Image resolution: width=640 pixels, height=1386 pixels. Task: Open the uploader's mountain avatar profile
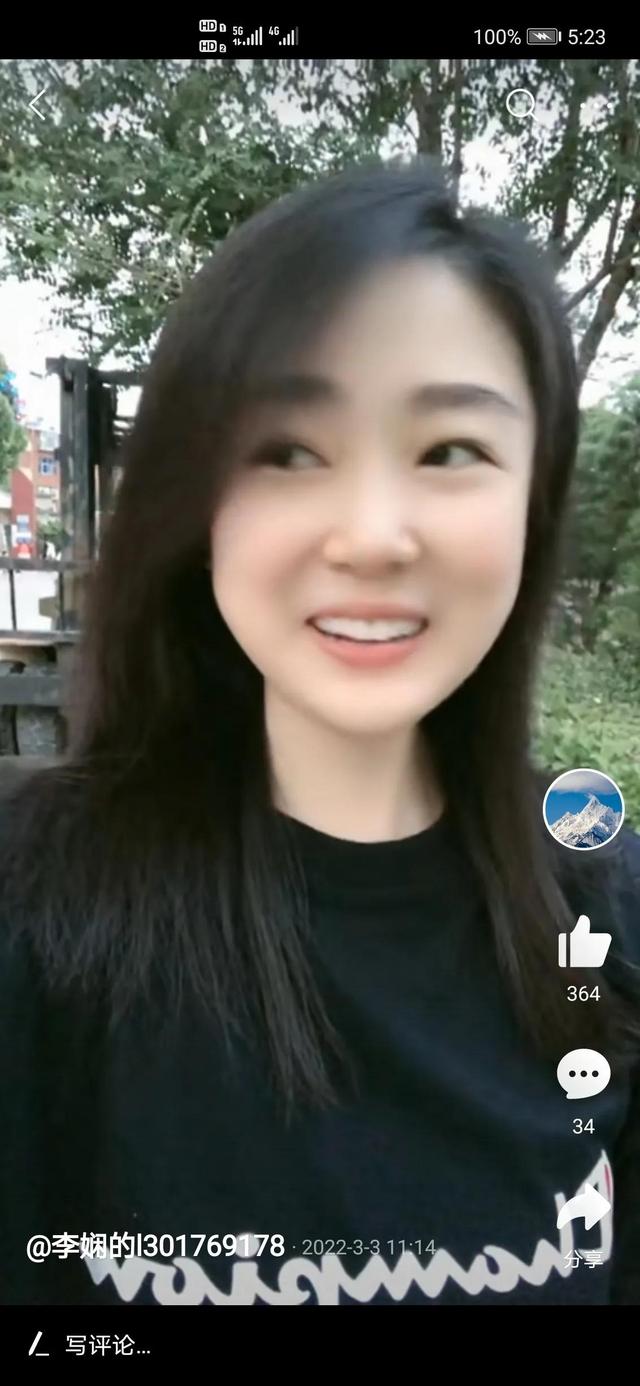pyautogui.click(x=583, y=809)
